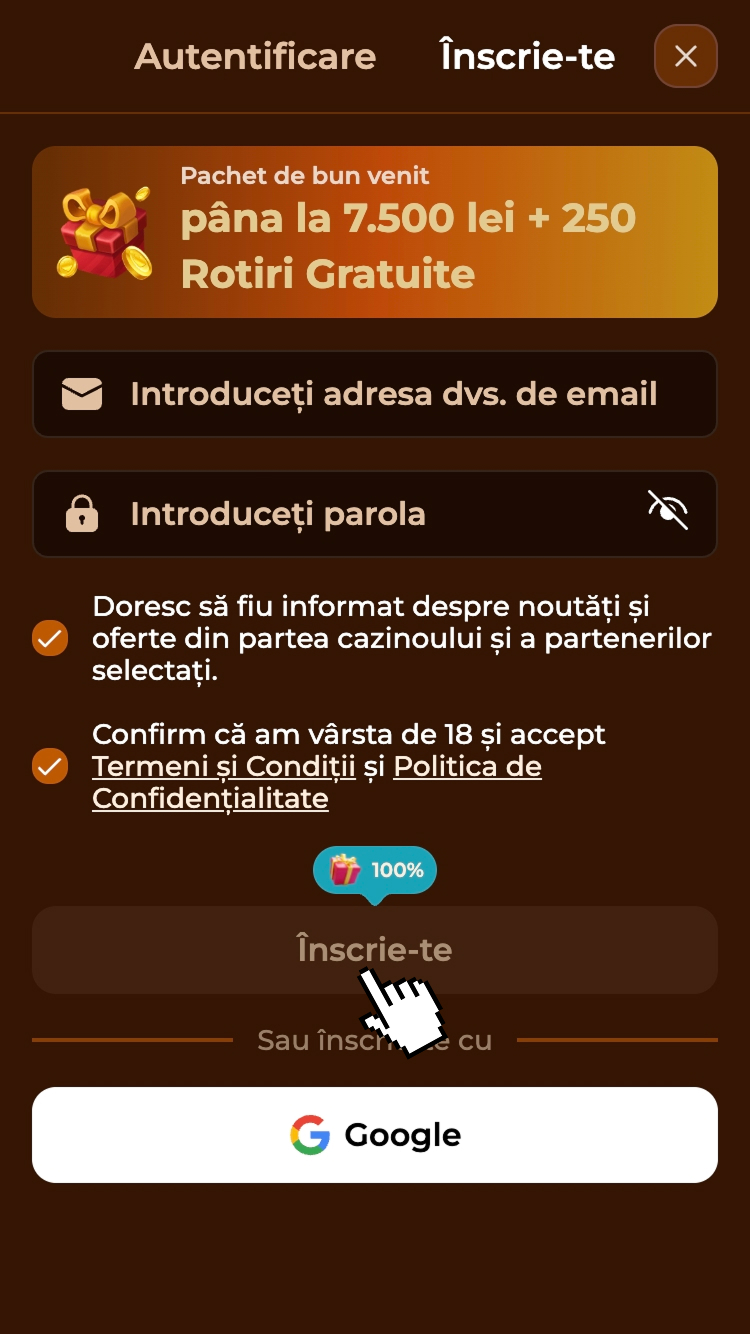Viewport: 750px width, 1334px height.
Task: Uncheck the news and offers consent checkbox
Action: point(50,637)
